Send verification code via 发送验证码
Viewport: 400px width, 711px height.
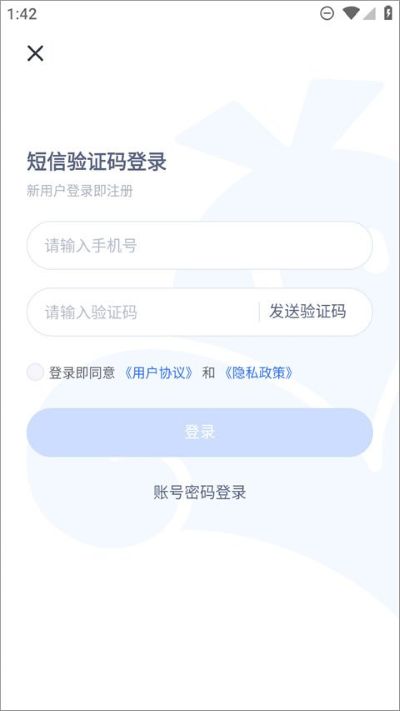(x=307, y=312)
